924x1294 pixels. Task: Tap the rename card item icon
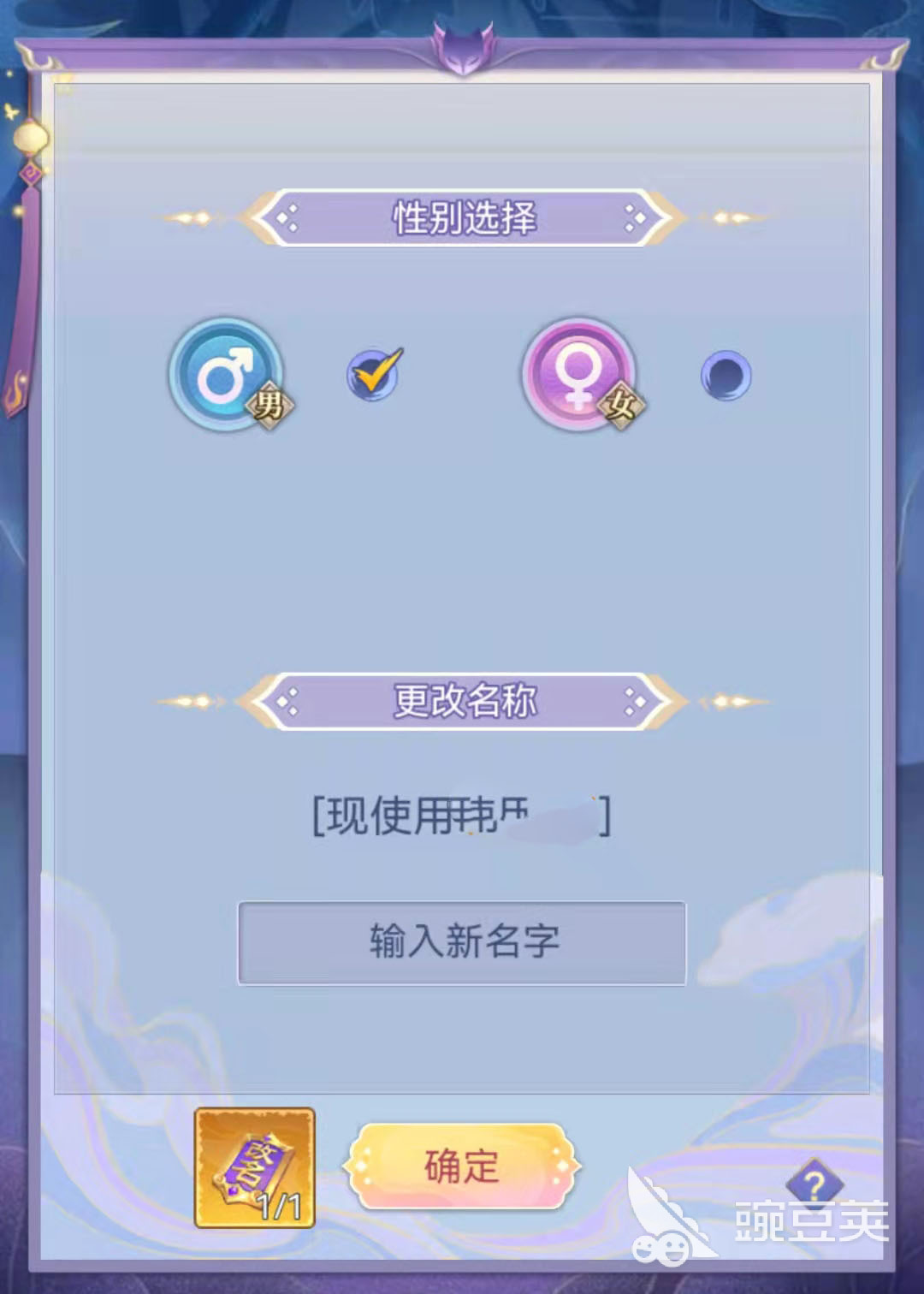point(255,1167)
